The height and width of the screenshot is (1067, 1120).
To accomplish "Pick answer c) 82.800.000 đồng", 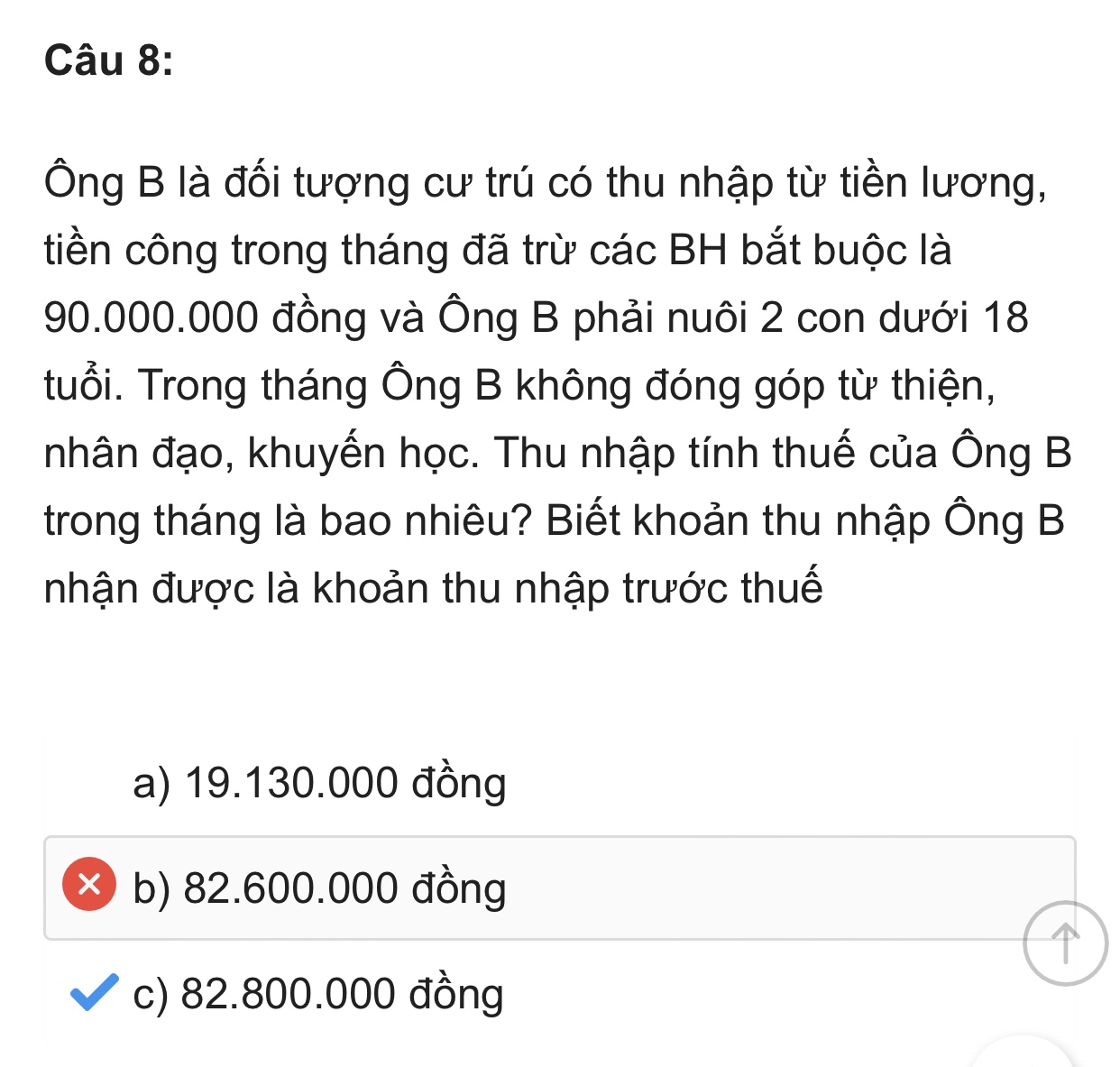I will [x=317, y=994].
